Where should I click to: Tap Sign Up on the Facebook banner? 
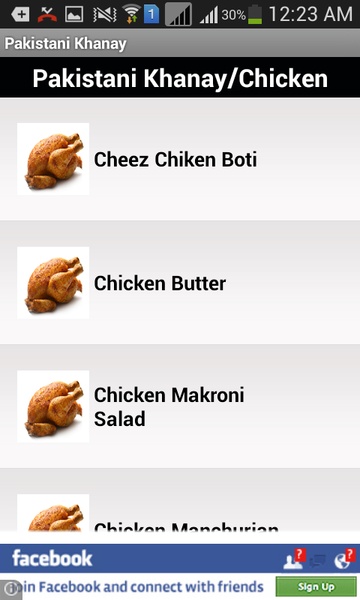pyautogui.click(x=316, y=587)
